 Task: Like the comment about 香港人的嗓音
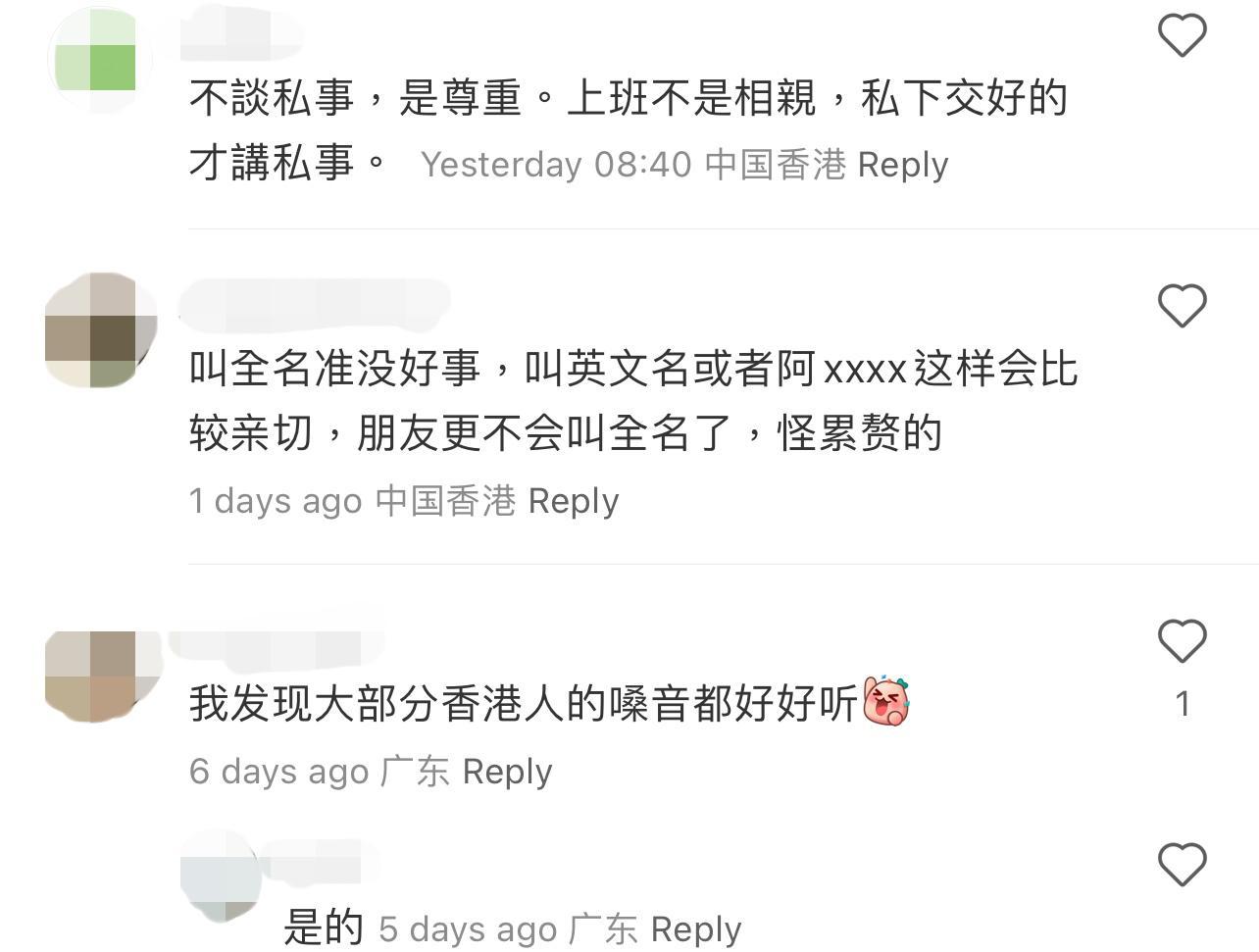click(1182, 642)
